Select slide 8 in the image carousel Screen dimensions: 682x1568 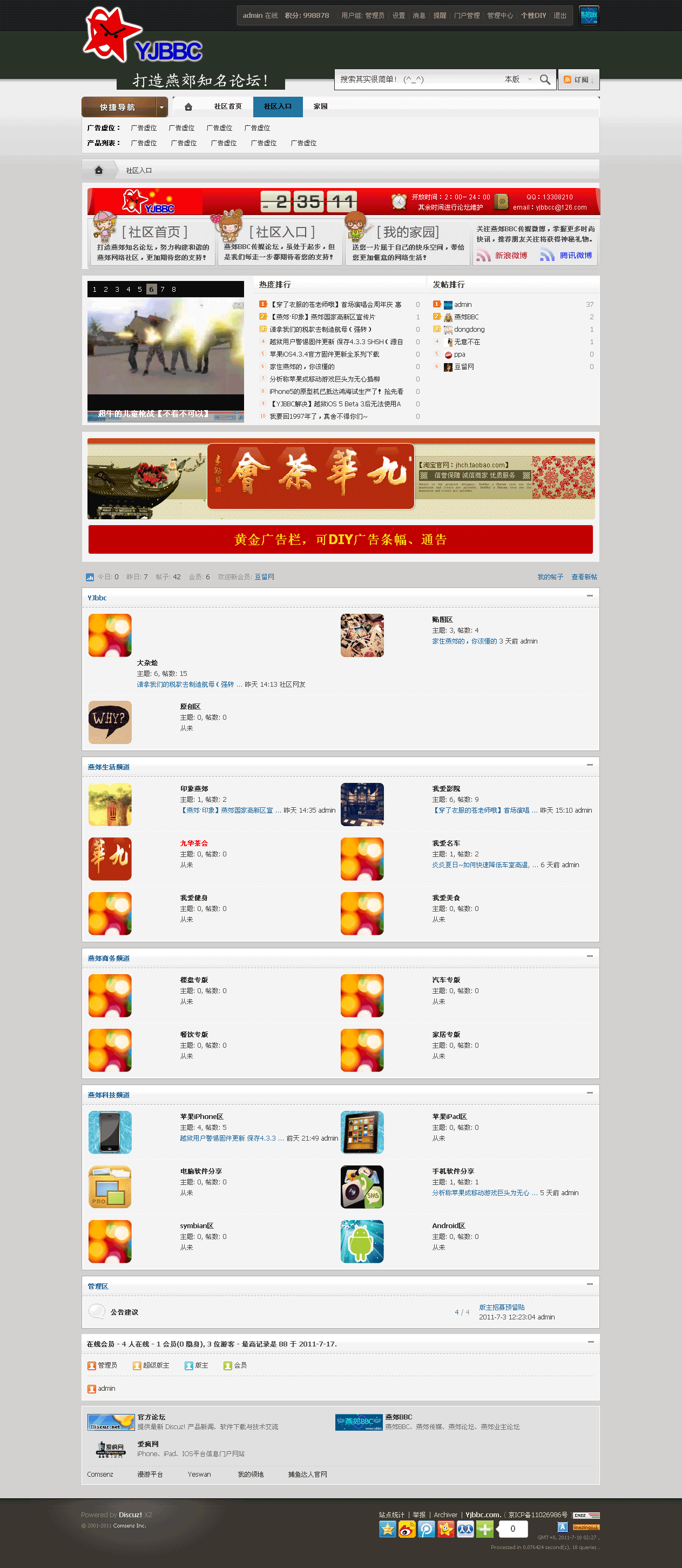174,290
